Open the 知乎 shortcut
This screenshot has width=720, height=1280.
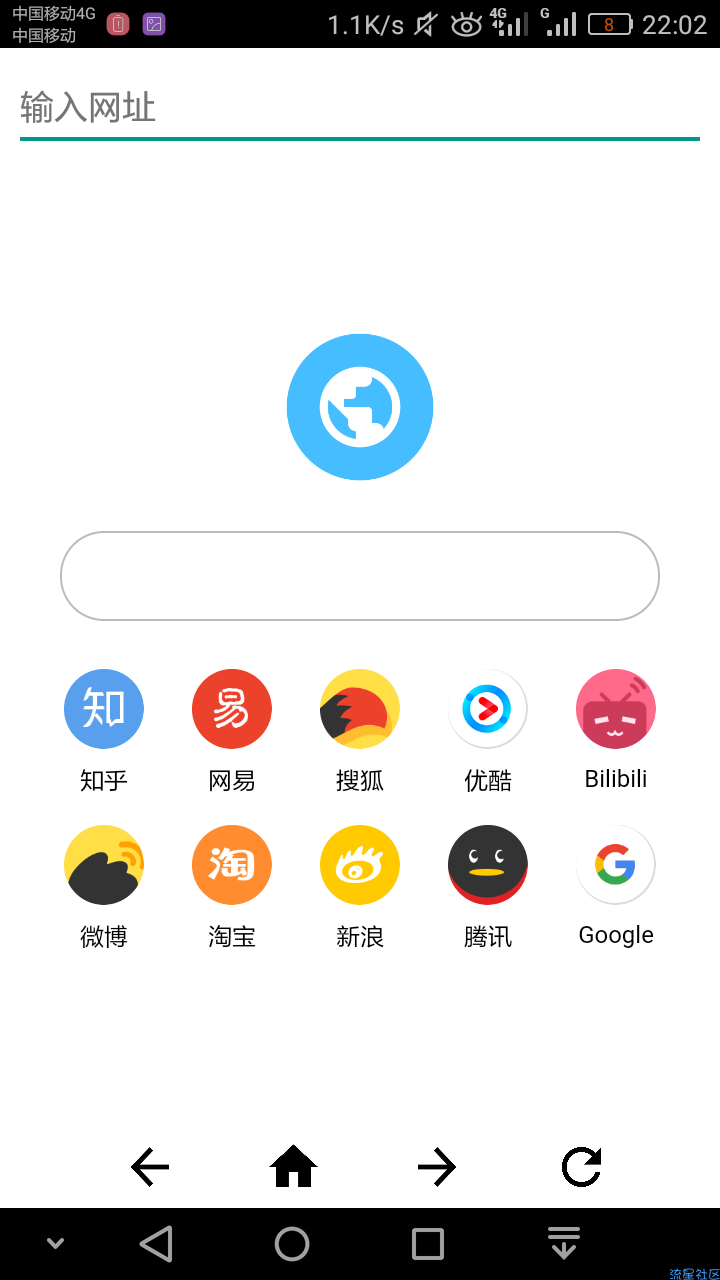pos(104,709)
